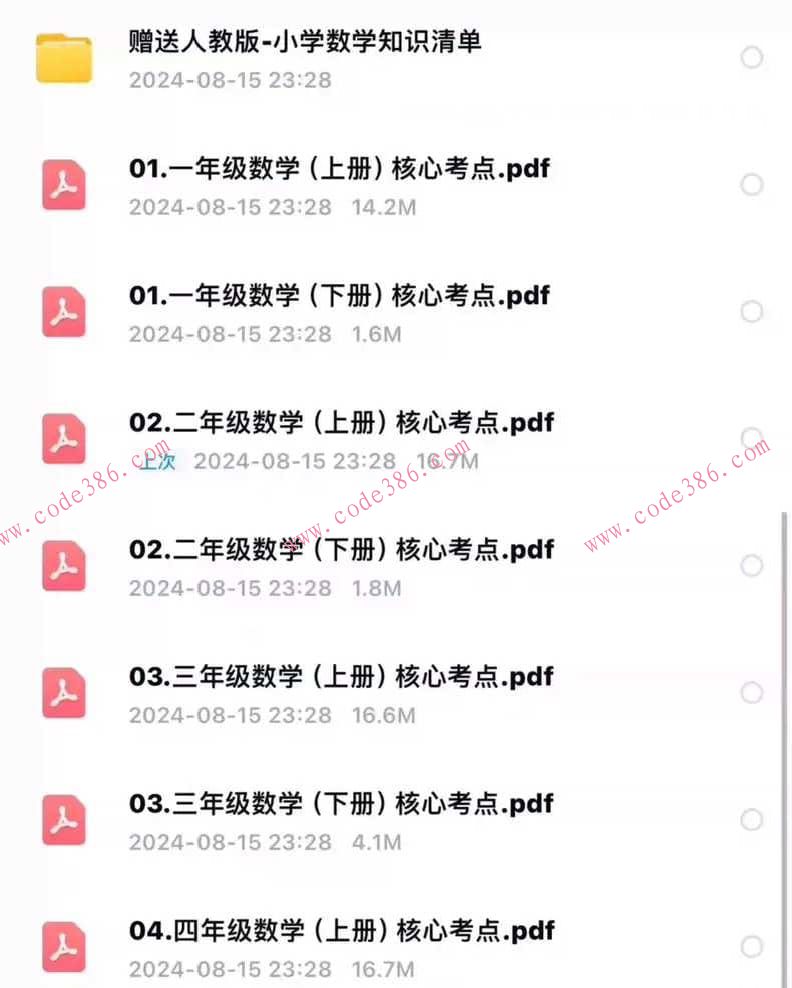Screen dimensions: 792x988
Task: Click the PDF icon for 二年级数学（下册）核心考点
Action: 63,566
